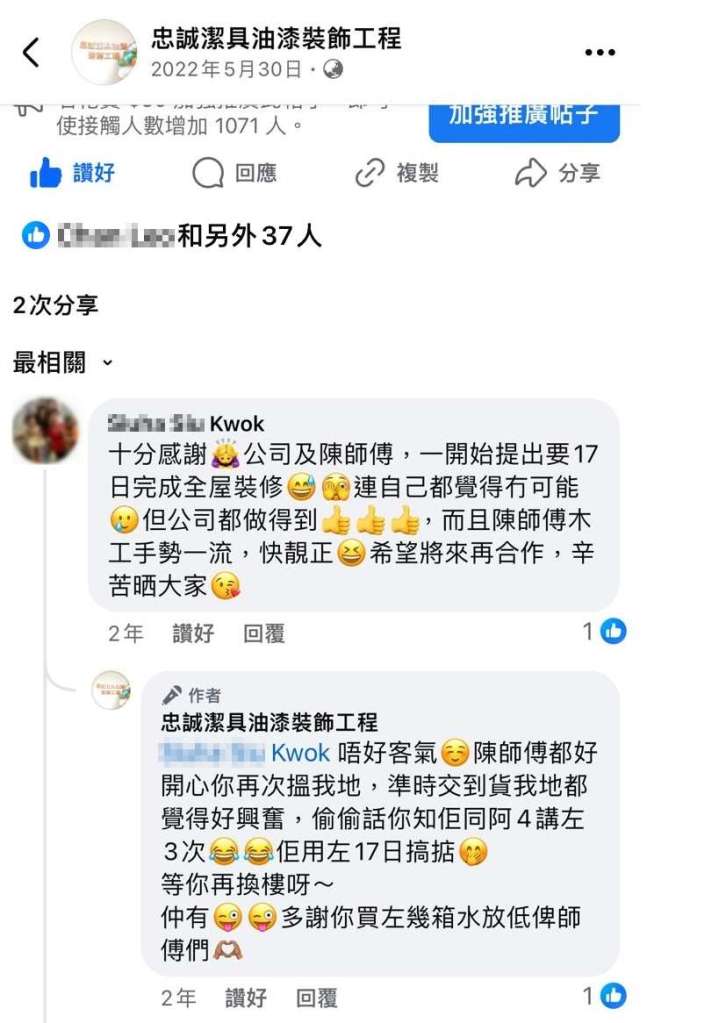The width and height of the screenshot is (726, 1023).
Task: Open 忠誠潔具油漆裝飾工程 page from header title
Action: [275, 40]
